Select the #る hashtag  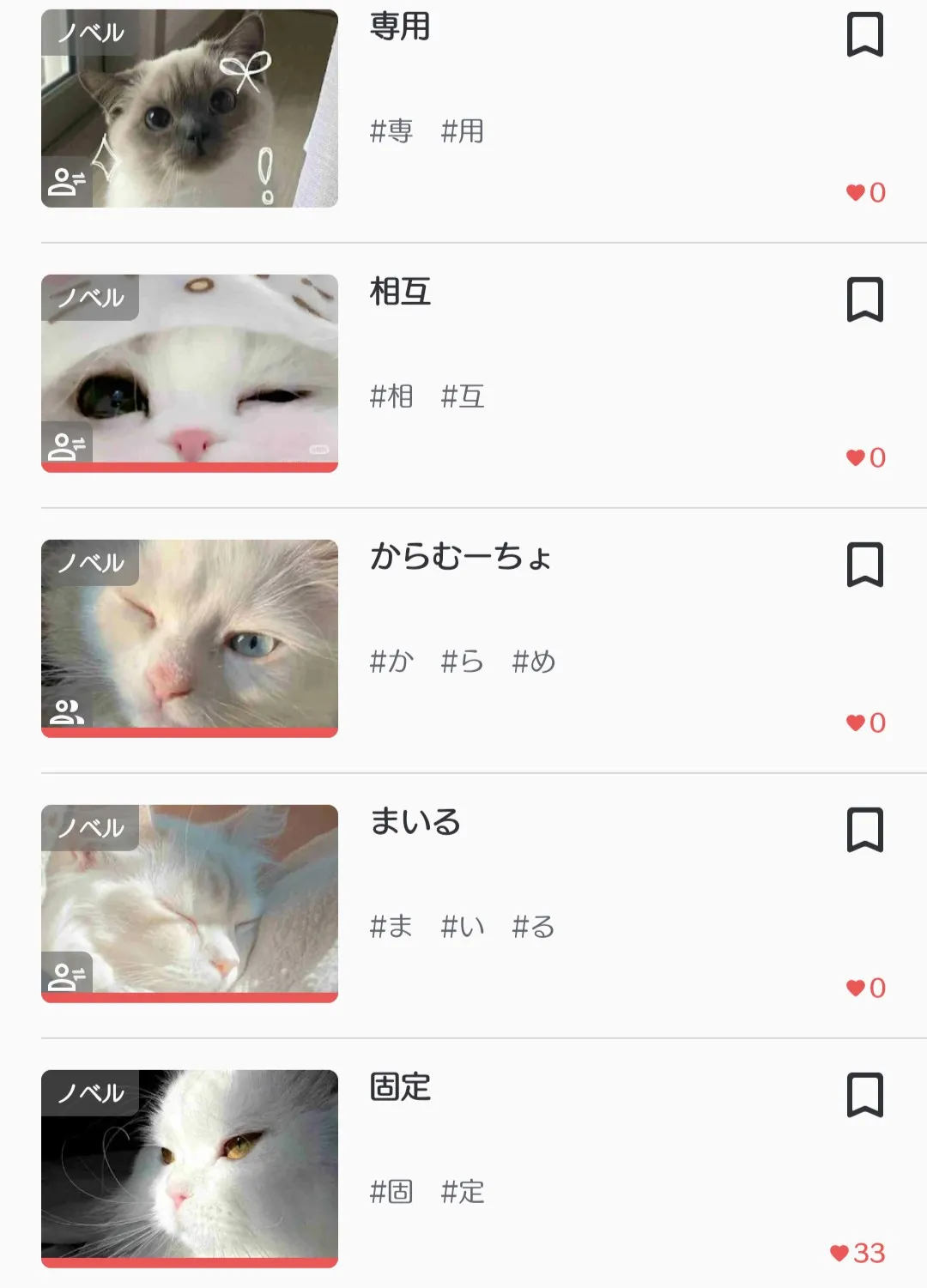click(533, 927)
